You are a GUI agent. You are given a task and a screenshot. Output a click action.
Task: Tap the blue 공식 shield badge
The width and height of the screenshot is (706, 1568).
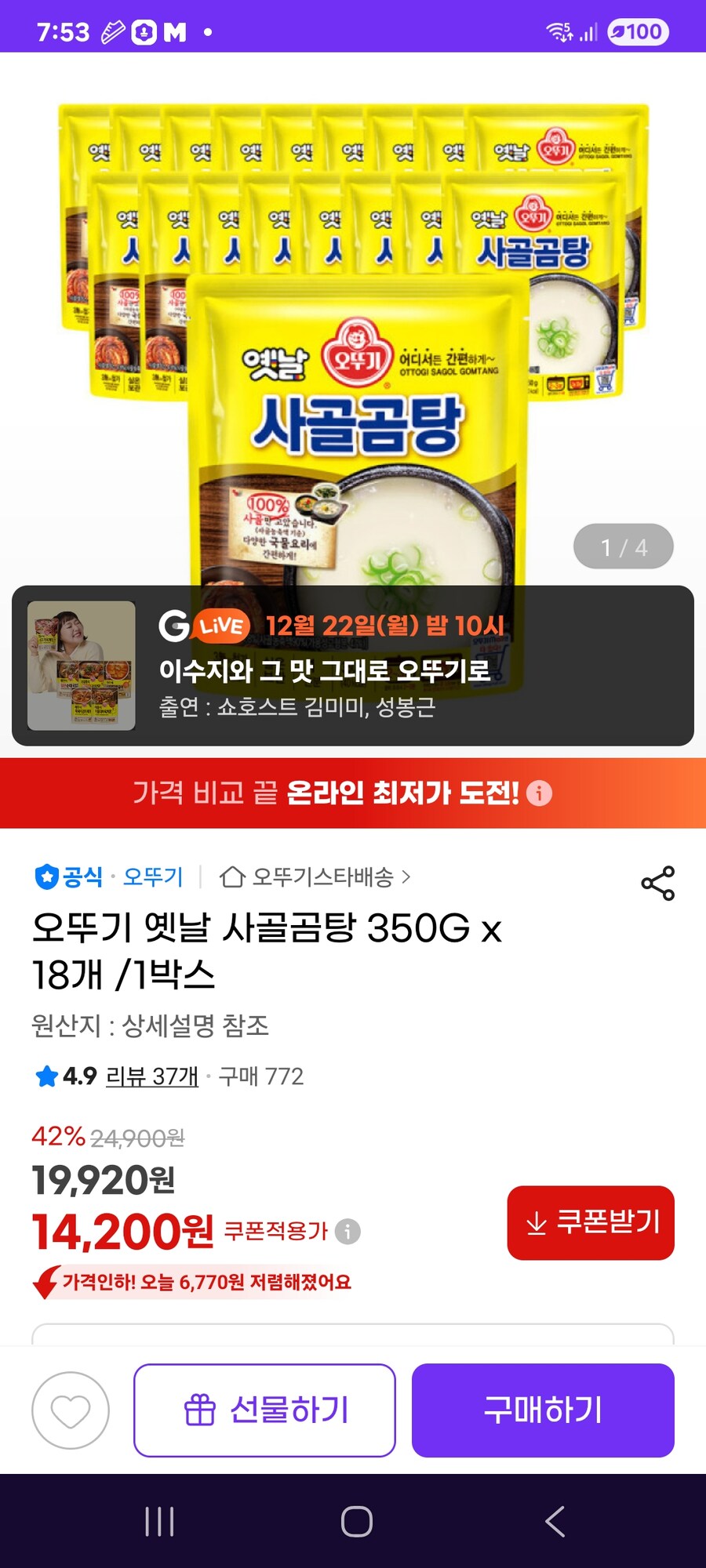click(47, 878)
